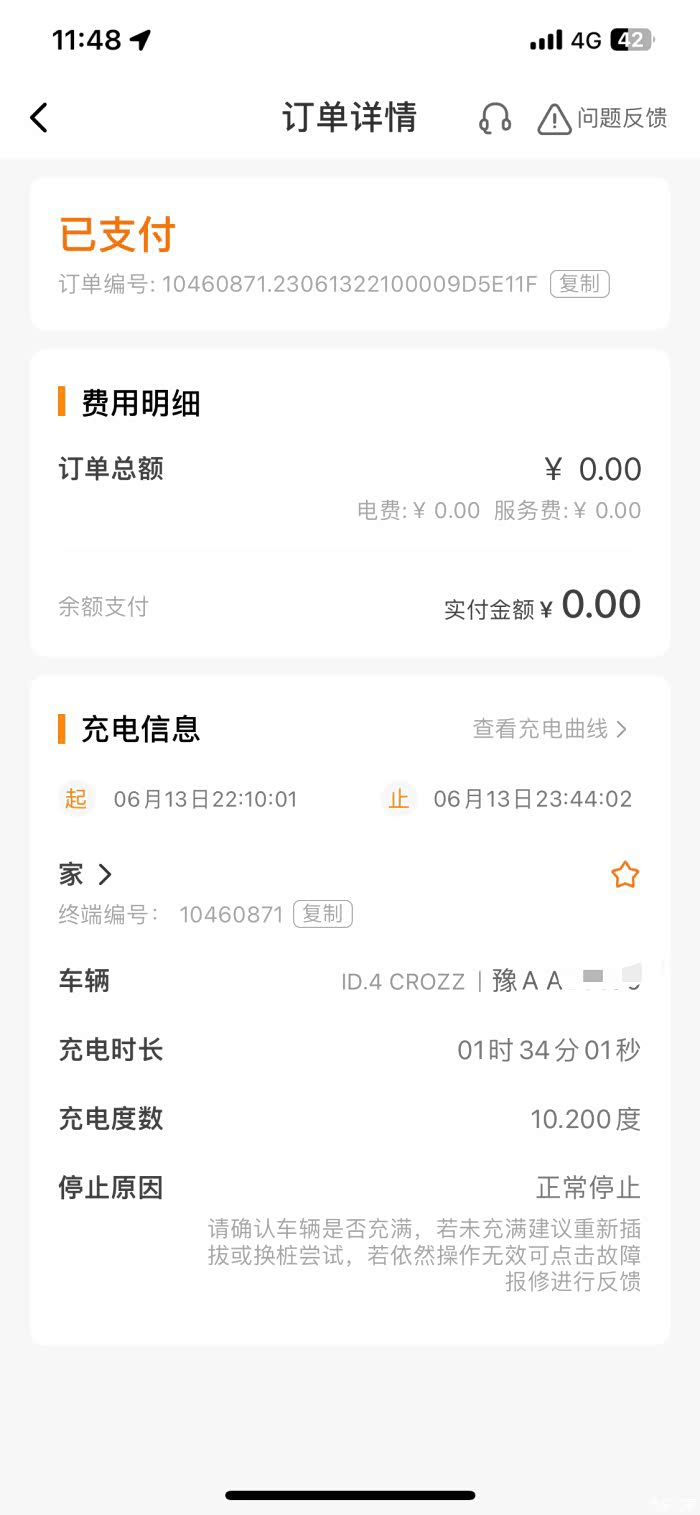Copy the terminal number 10460871
Viewport: 700px width, 1515px height.
point(322,913)
